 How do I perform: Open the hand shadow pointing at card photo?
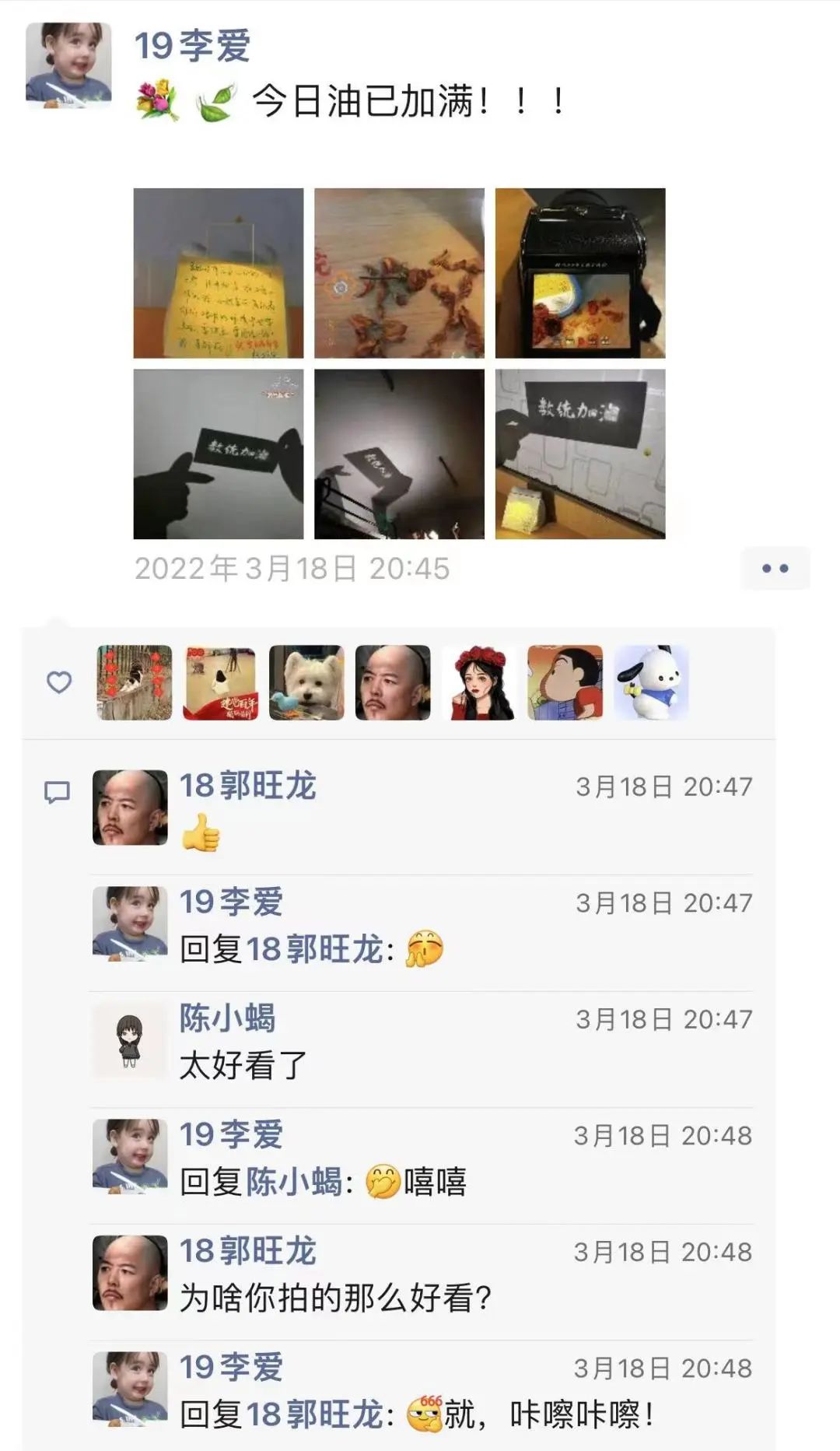tap(219, 454)
